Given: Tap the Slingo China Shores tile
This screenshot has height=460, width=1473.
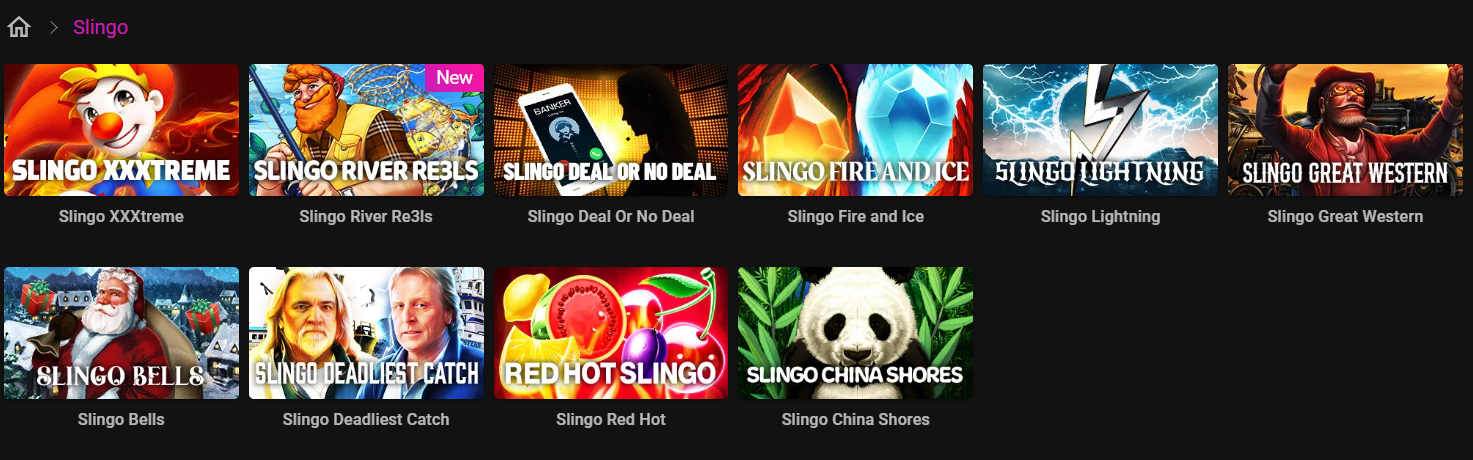Looking at the screenshot, I should pos(855,333).
